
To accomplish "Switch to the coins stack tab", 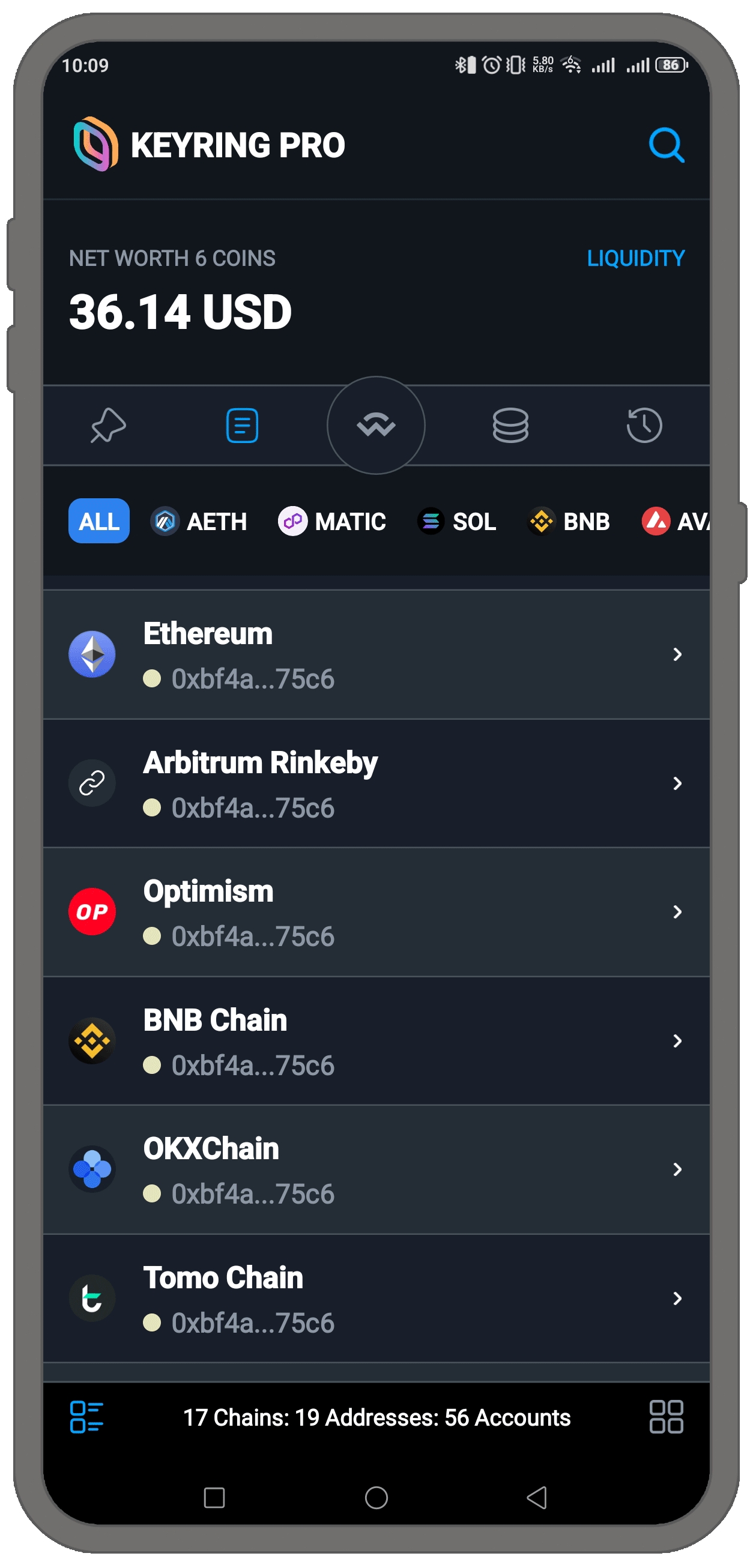I will tap(510, 425).
